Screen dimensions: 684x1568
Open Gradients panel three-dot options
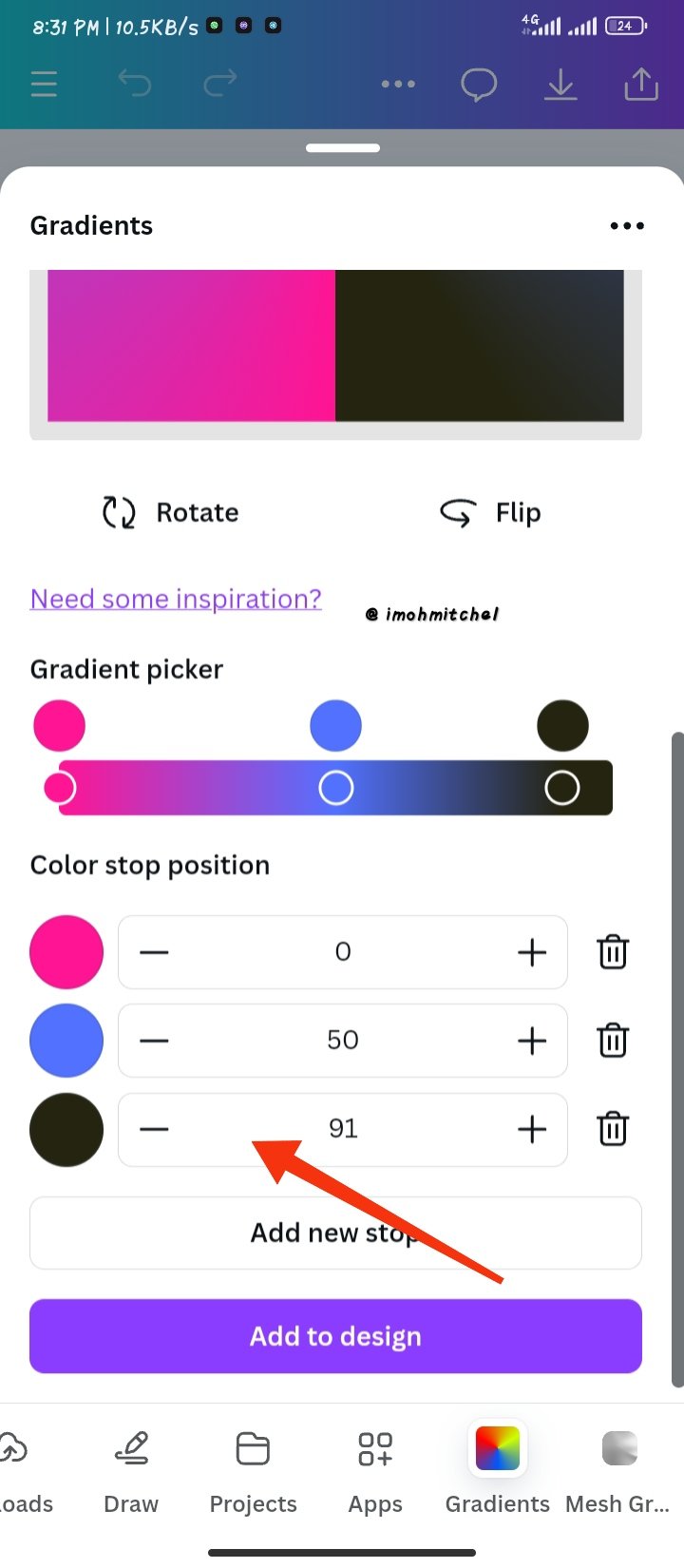point(627,226)
